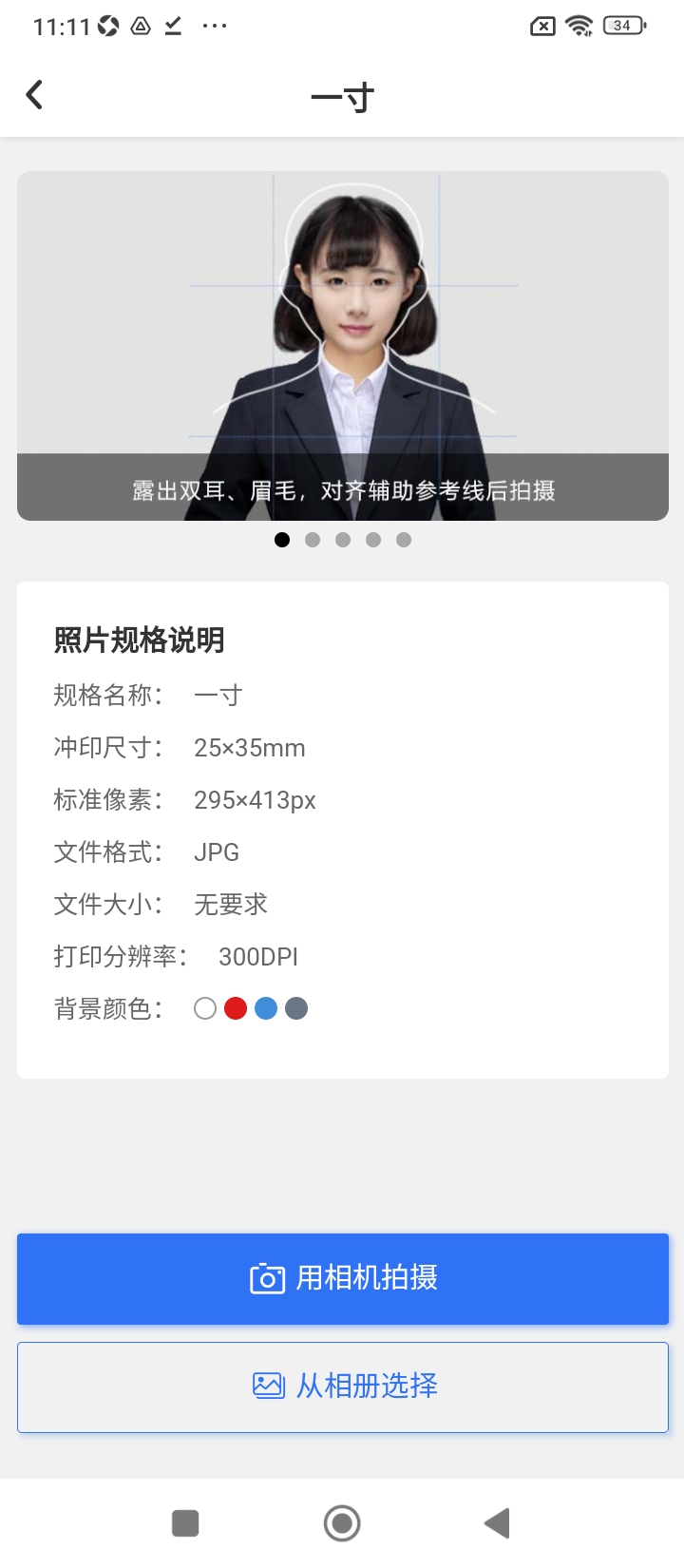Go back from the 一寸 page
Image resolution: width=684 pixels, height=1568 pixels.
pos(35,95)
